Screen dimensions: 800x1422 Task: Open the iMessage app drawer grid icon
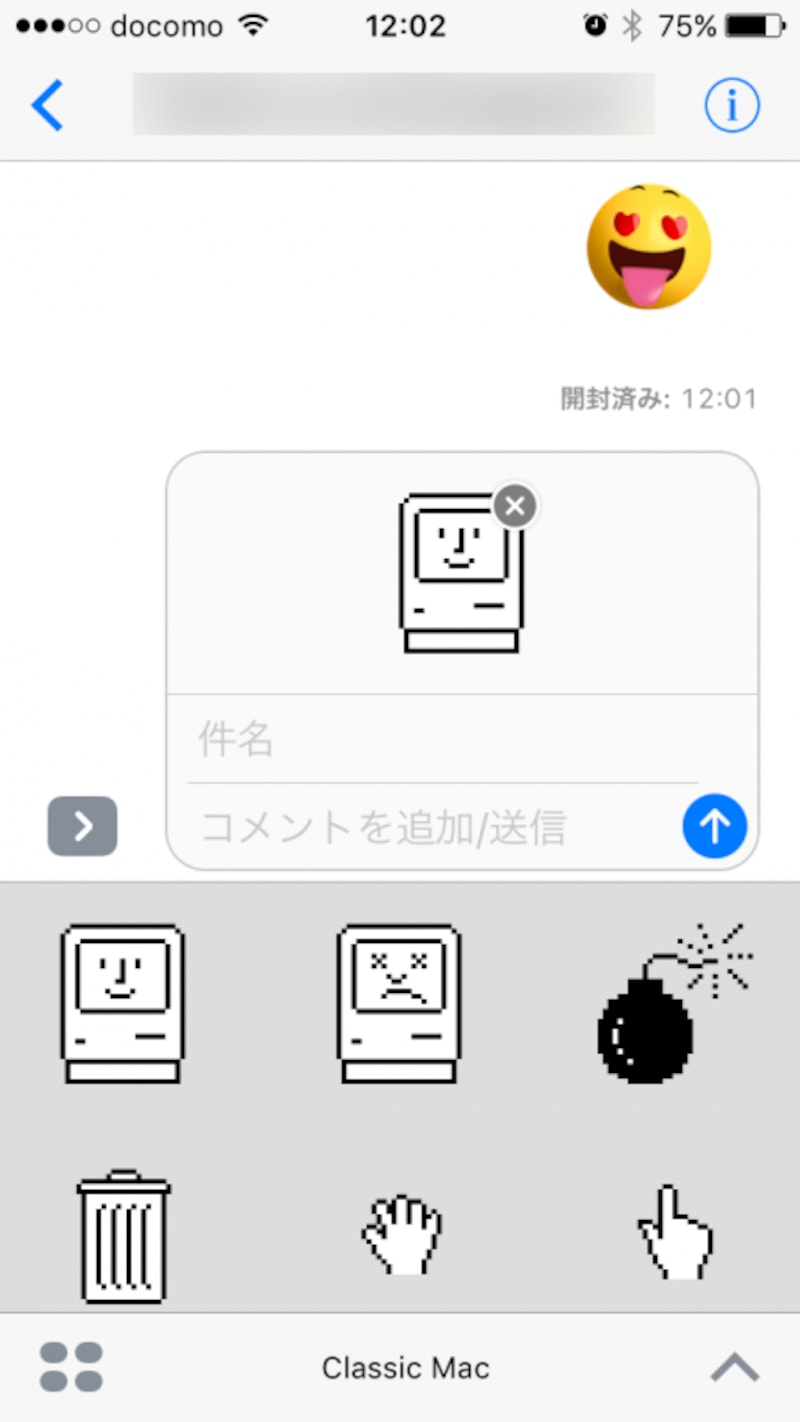68,1366
